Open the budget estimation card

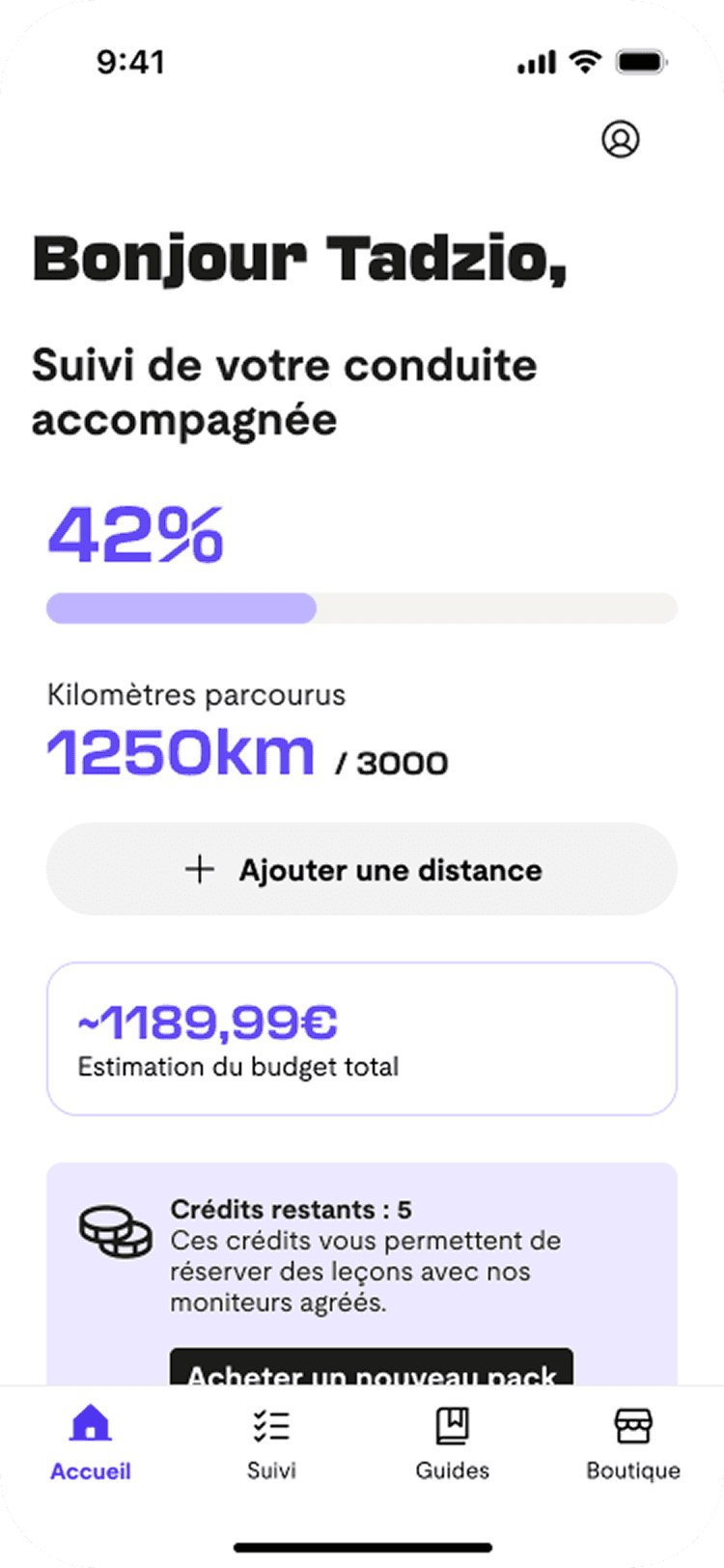pos(362,1039)
